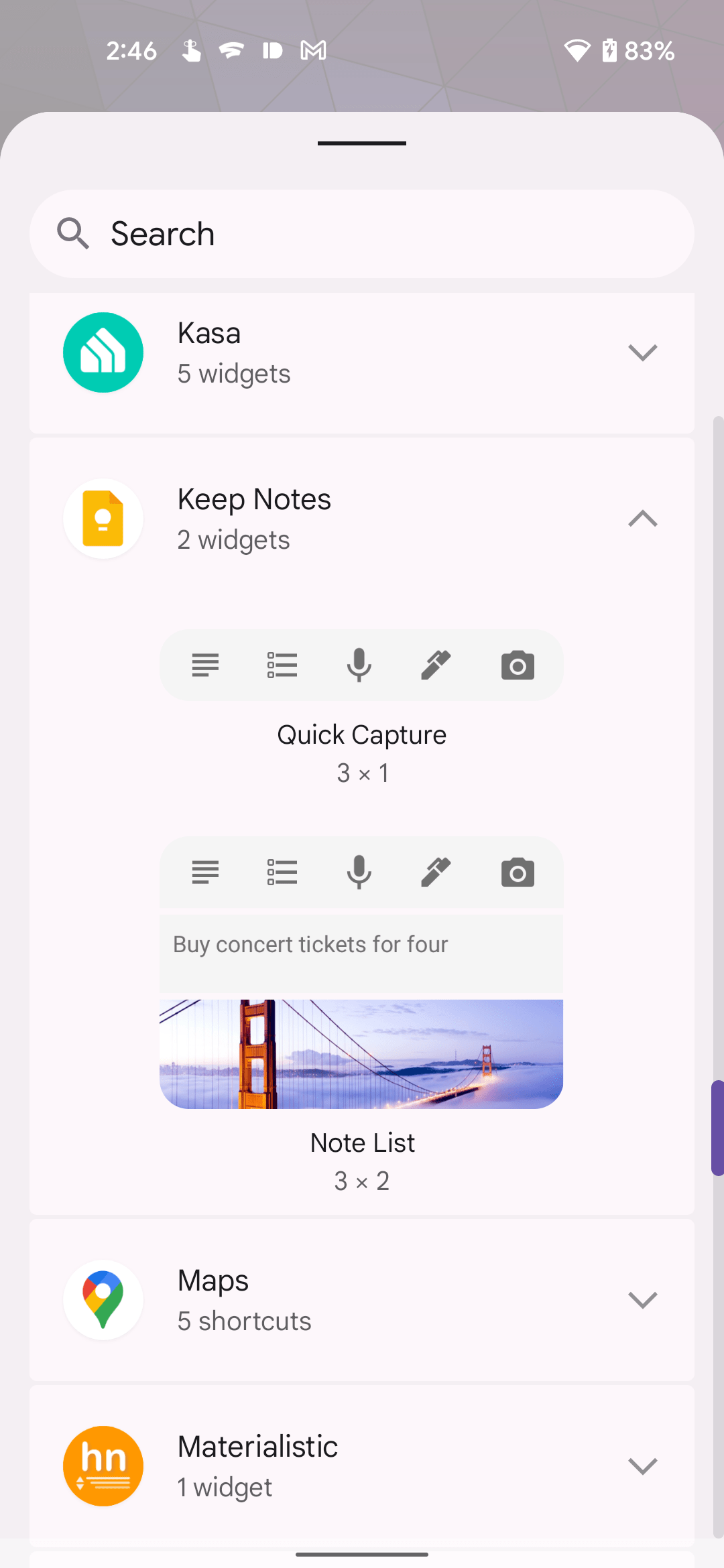Select the checklist icon in Quick Capture widget
Screen dimensions: 724x1568
pos(282,665)
